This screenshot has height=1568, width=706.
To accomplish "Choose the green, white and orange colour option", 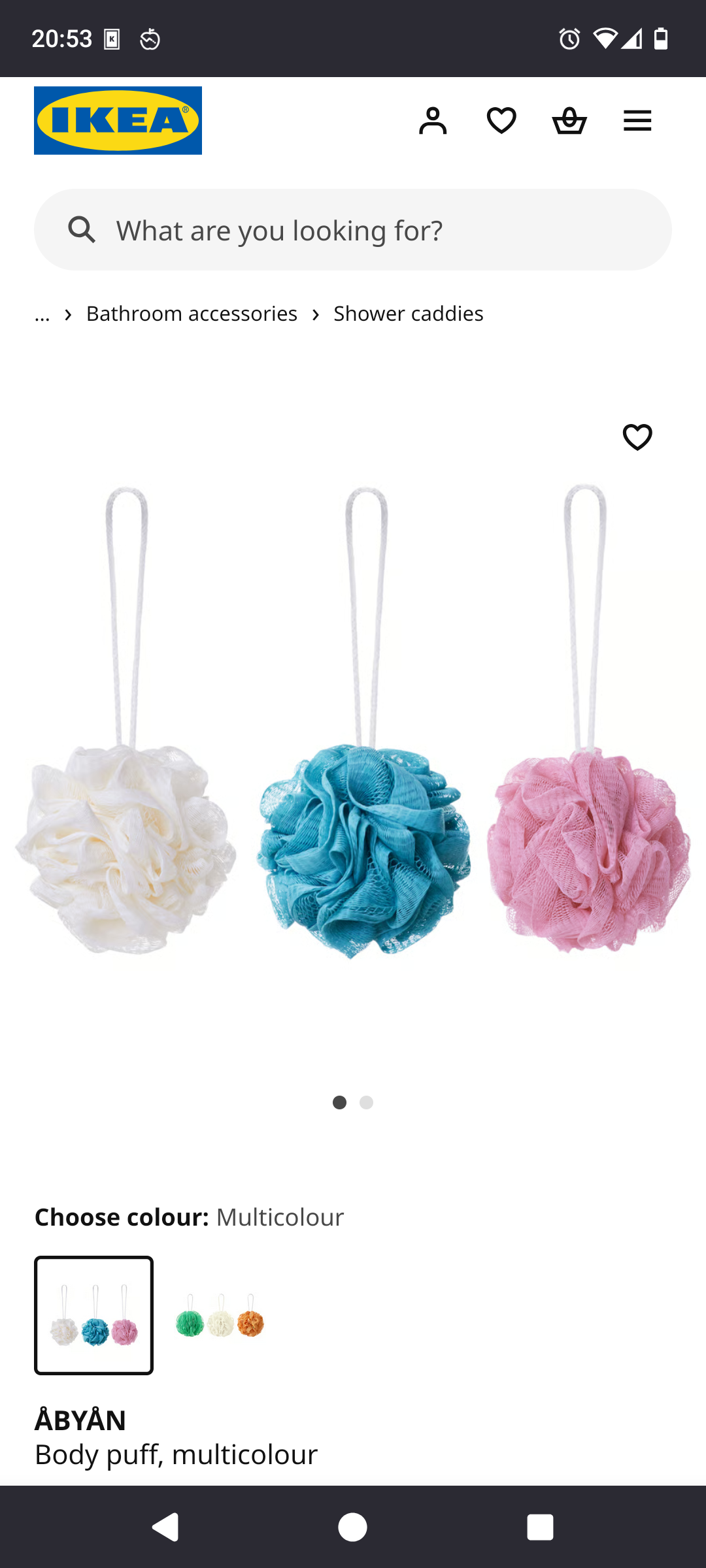I will tap(220, 1315).
